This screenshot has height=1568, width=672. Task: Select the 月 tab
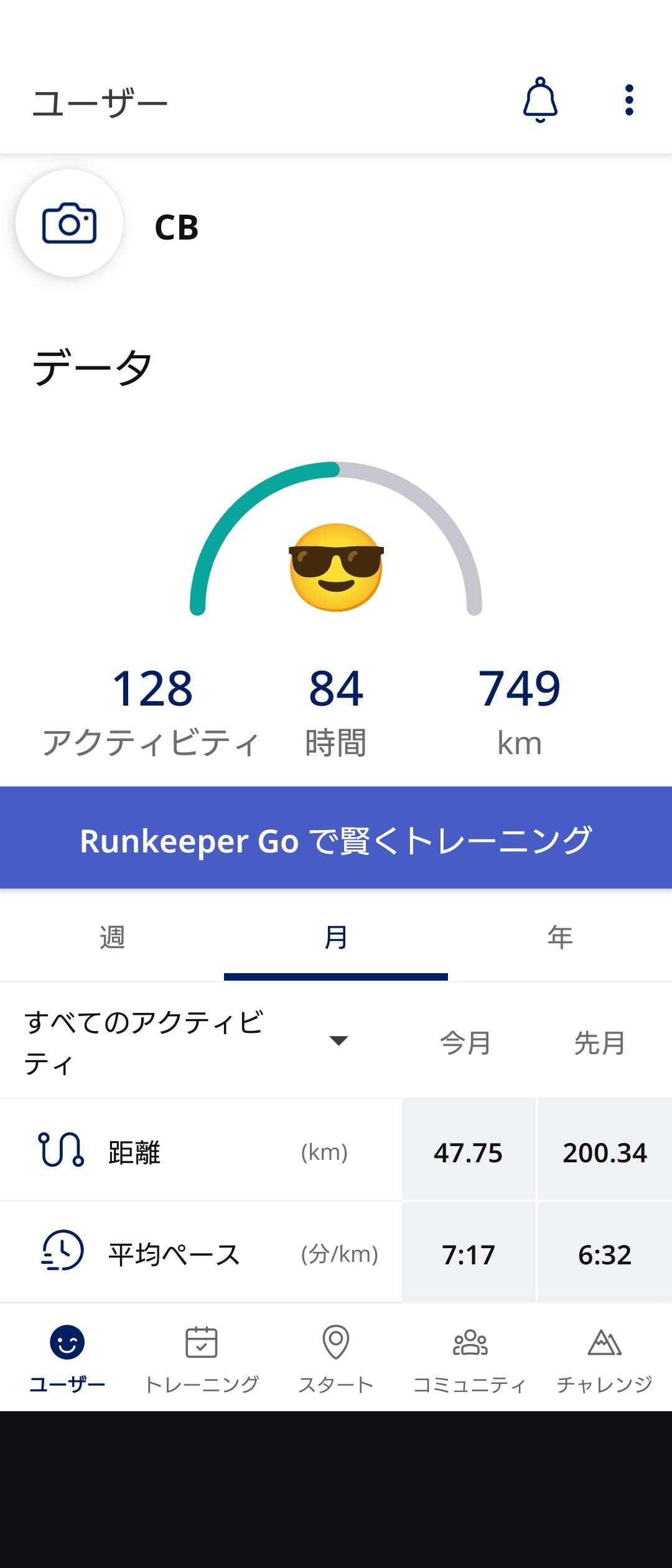(x=336, y=937)
